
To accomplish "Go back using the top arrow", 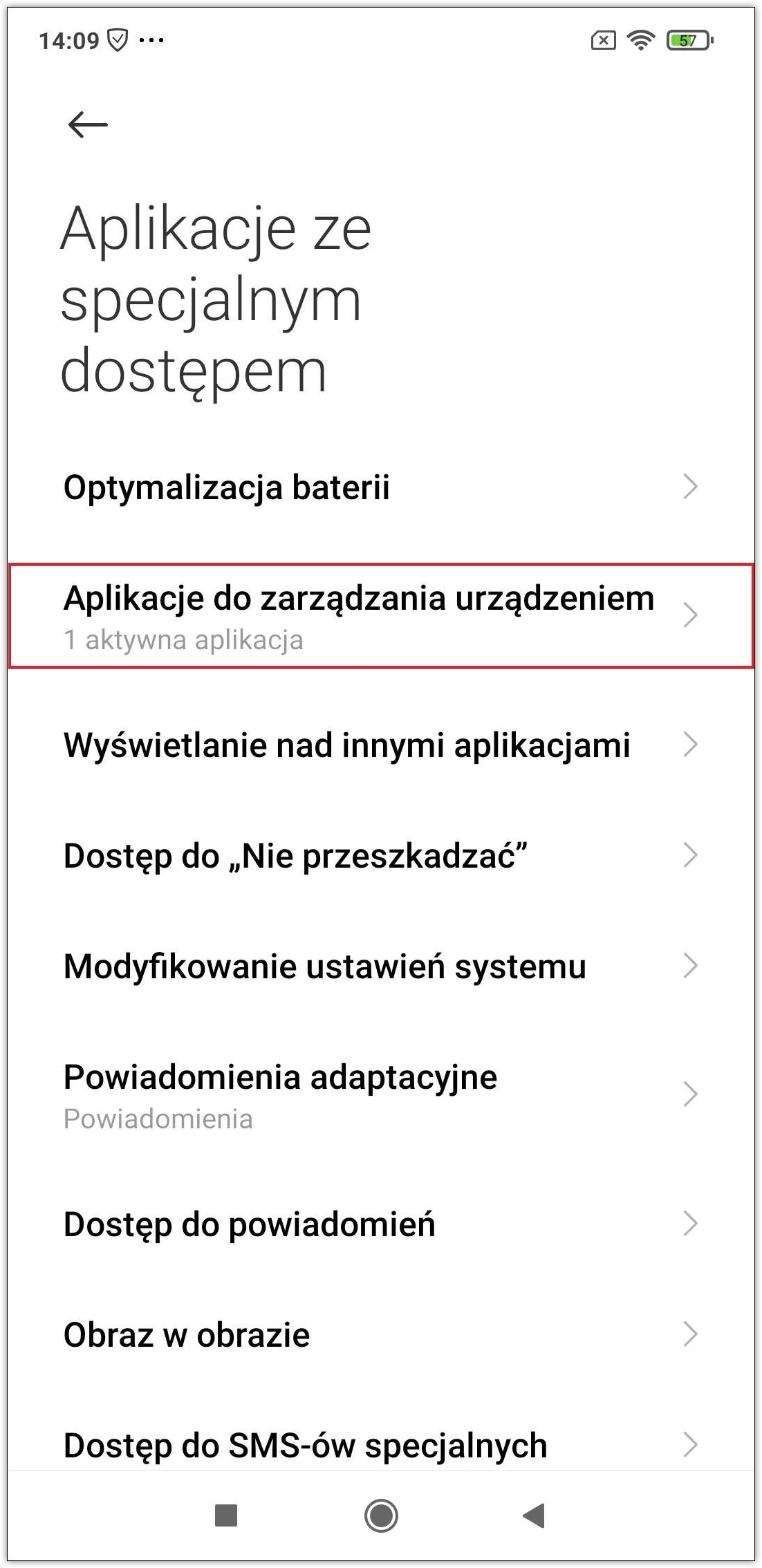I will (x=88, y=125).
